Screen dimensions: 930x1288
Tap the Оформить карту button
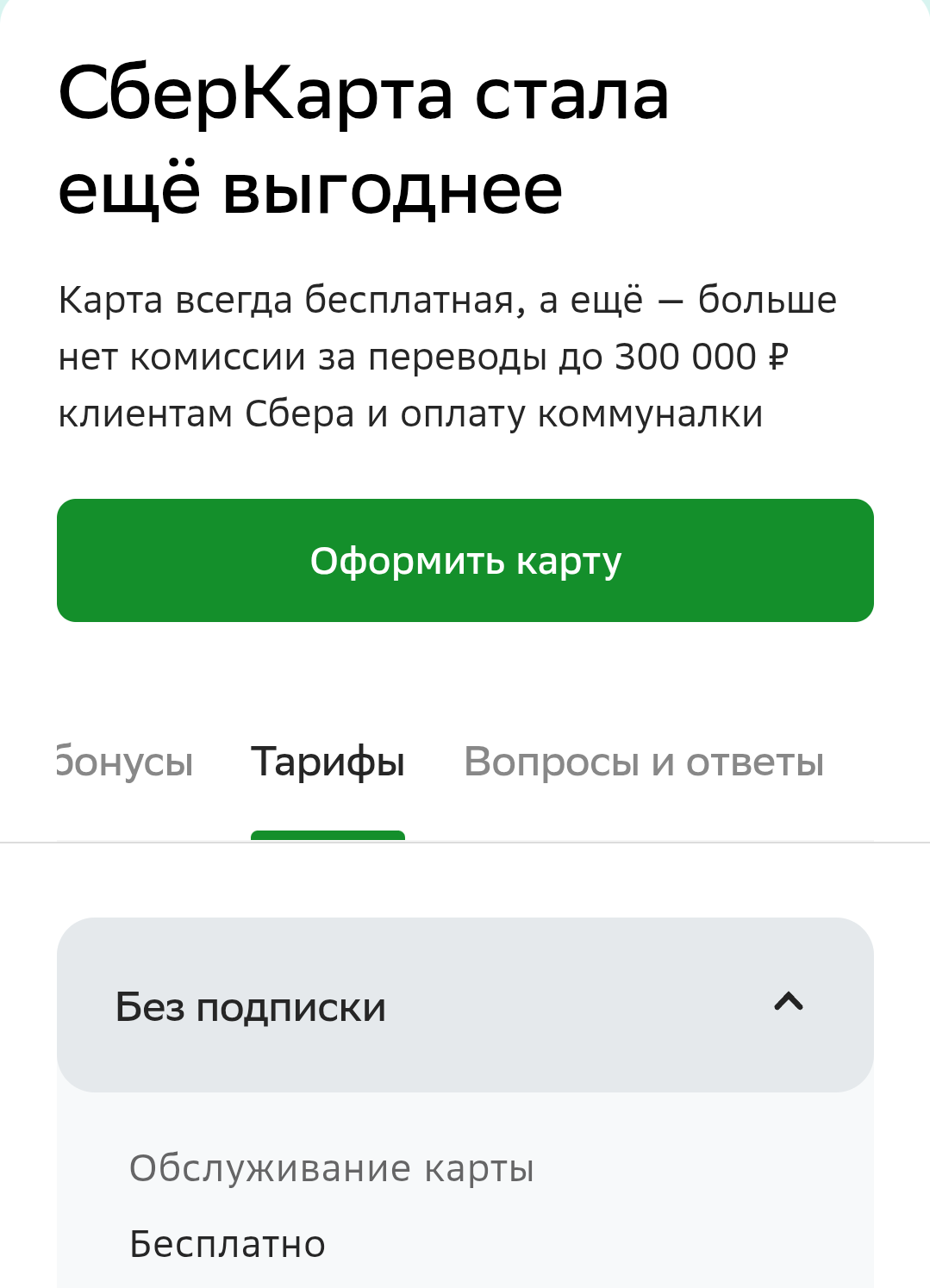coord(465,561)
